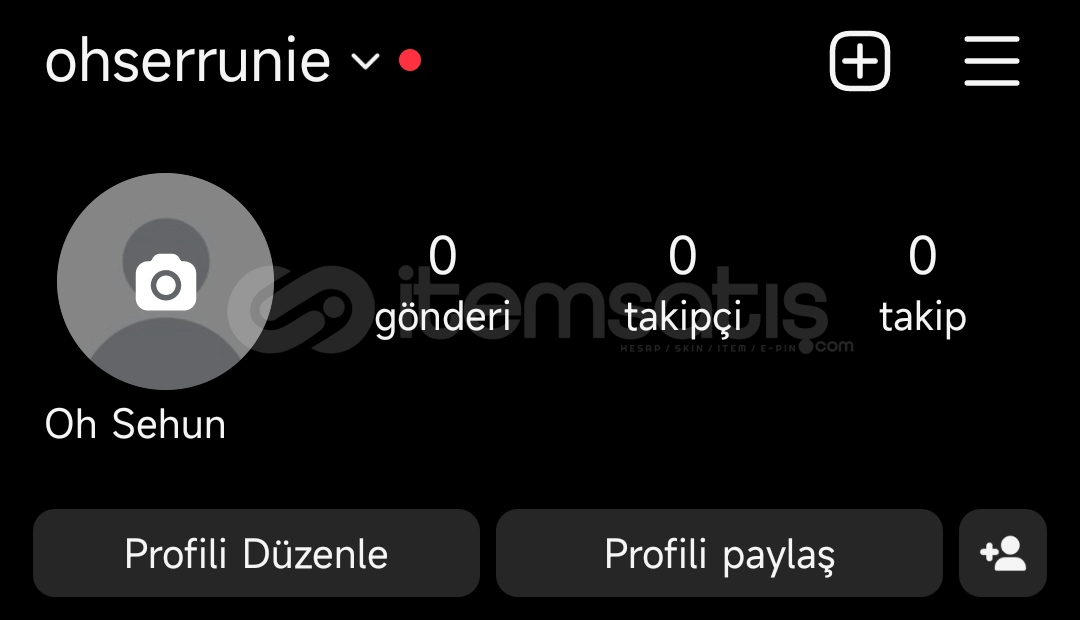Tap Profili Düzenle to edit profile
The width and height of the screenshot is (1080, 620).
point(256,553)
